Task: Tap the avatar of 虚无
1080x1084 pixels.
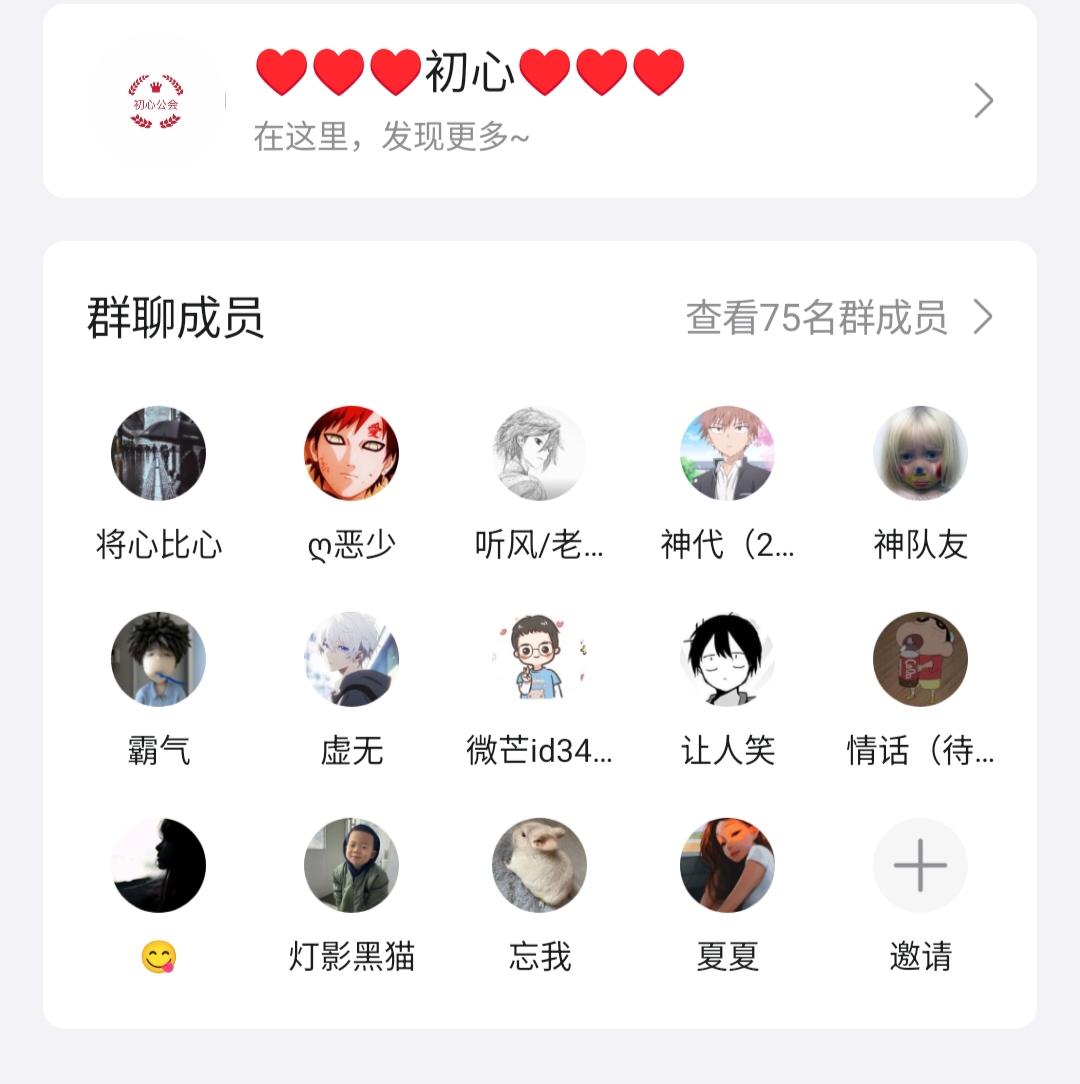Action: (x=351, y=659)
